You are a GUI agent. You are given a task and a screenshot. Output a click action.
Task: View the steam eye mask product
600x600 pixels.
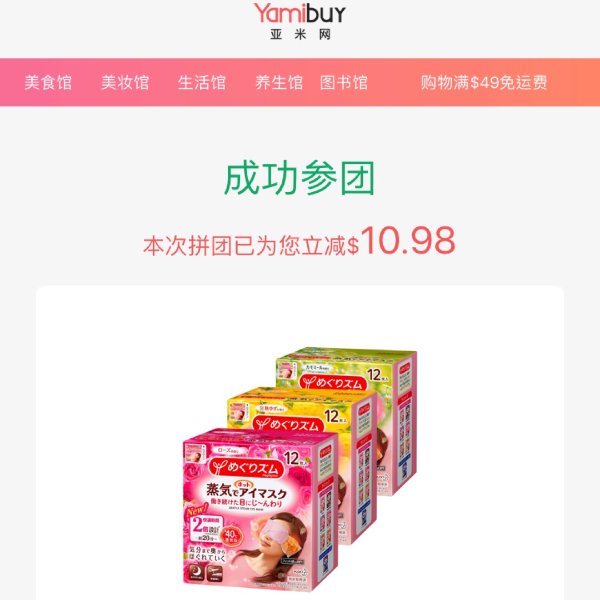pyautogui.click(x=300, y=460)
